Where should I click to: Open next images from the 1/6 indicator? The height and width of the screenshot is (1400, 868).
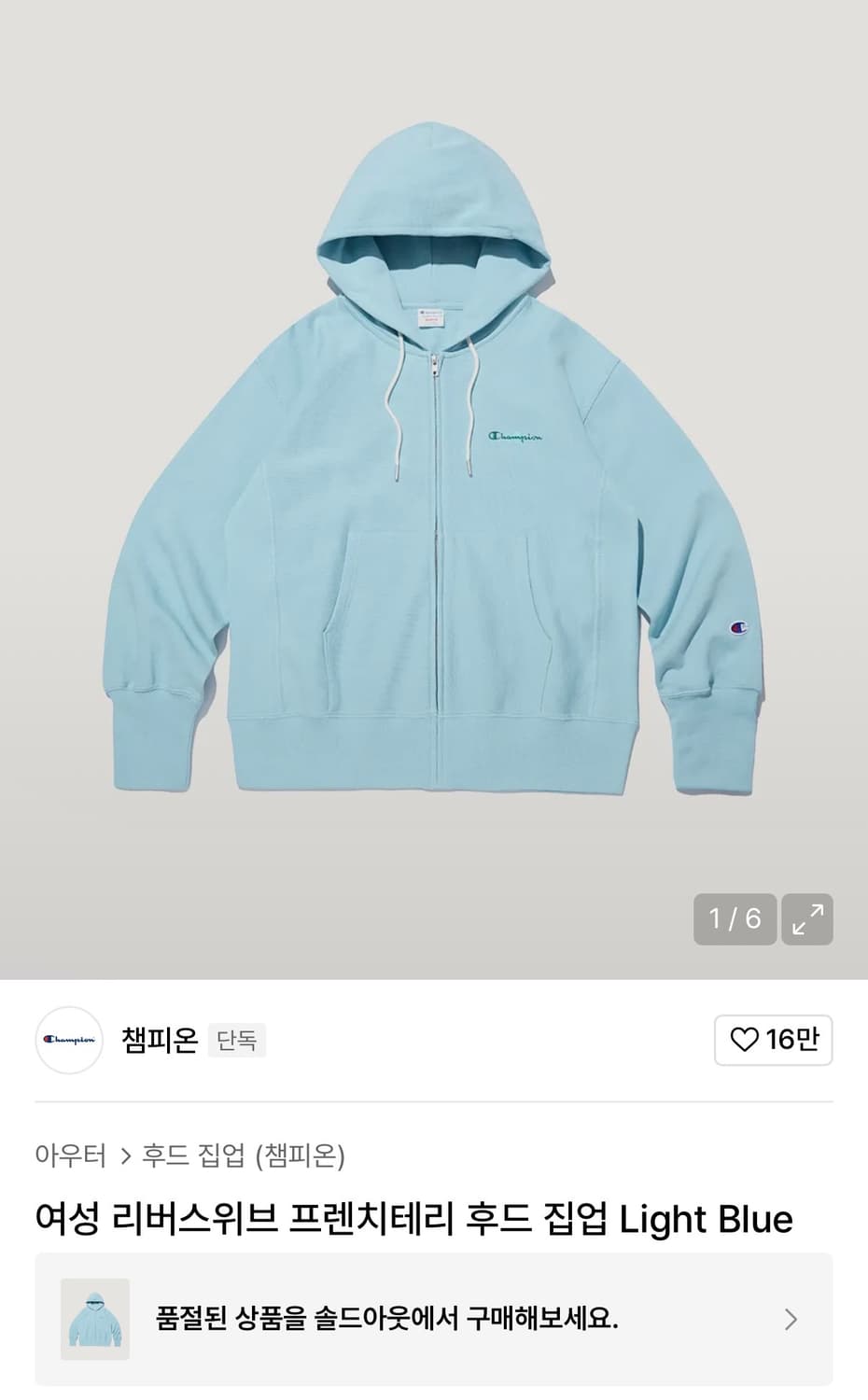pyautogui.click(x=735, y=919)
